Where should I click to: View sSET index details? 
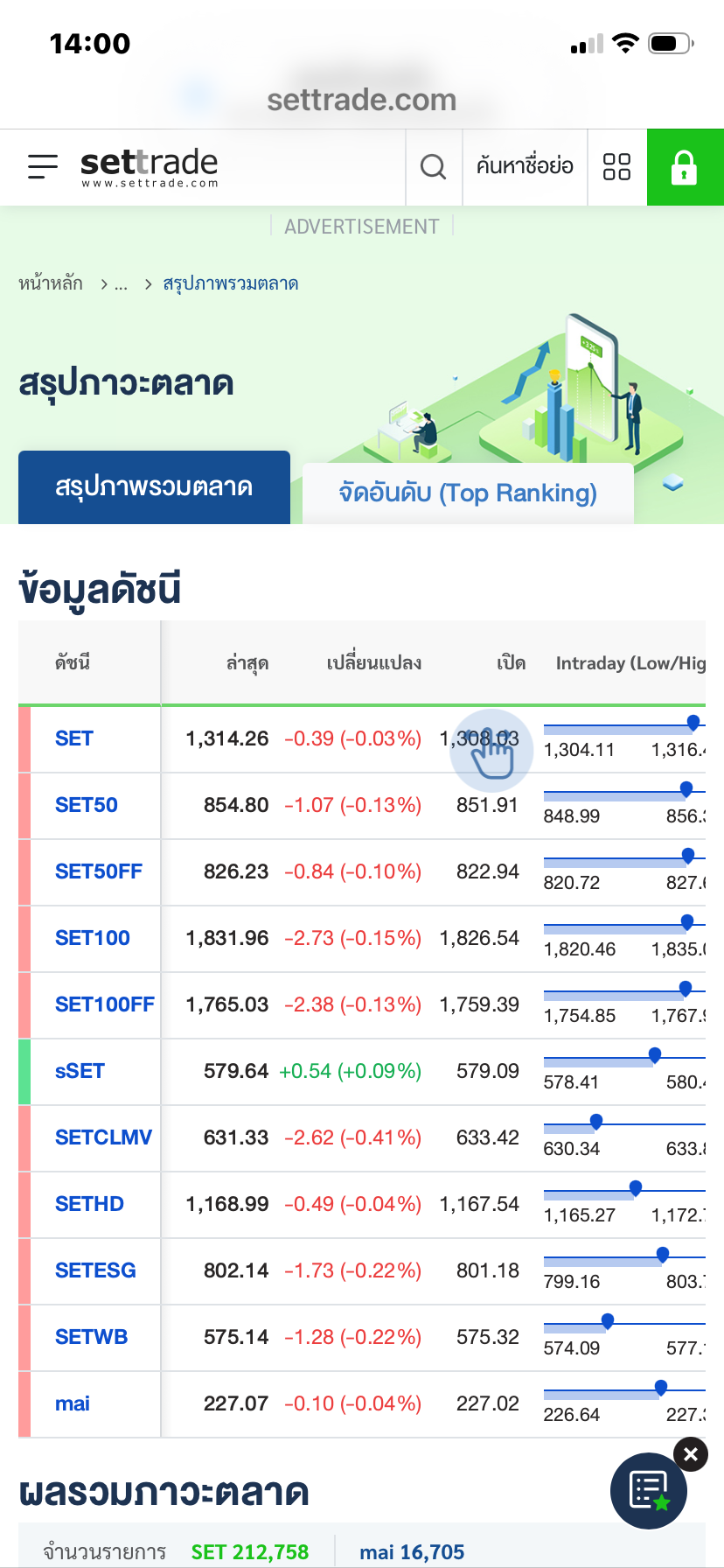coord(80,1071)
